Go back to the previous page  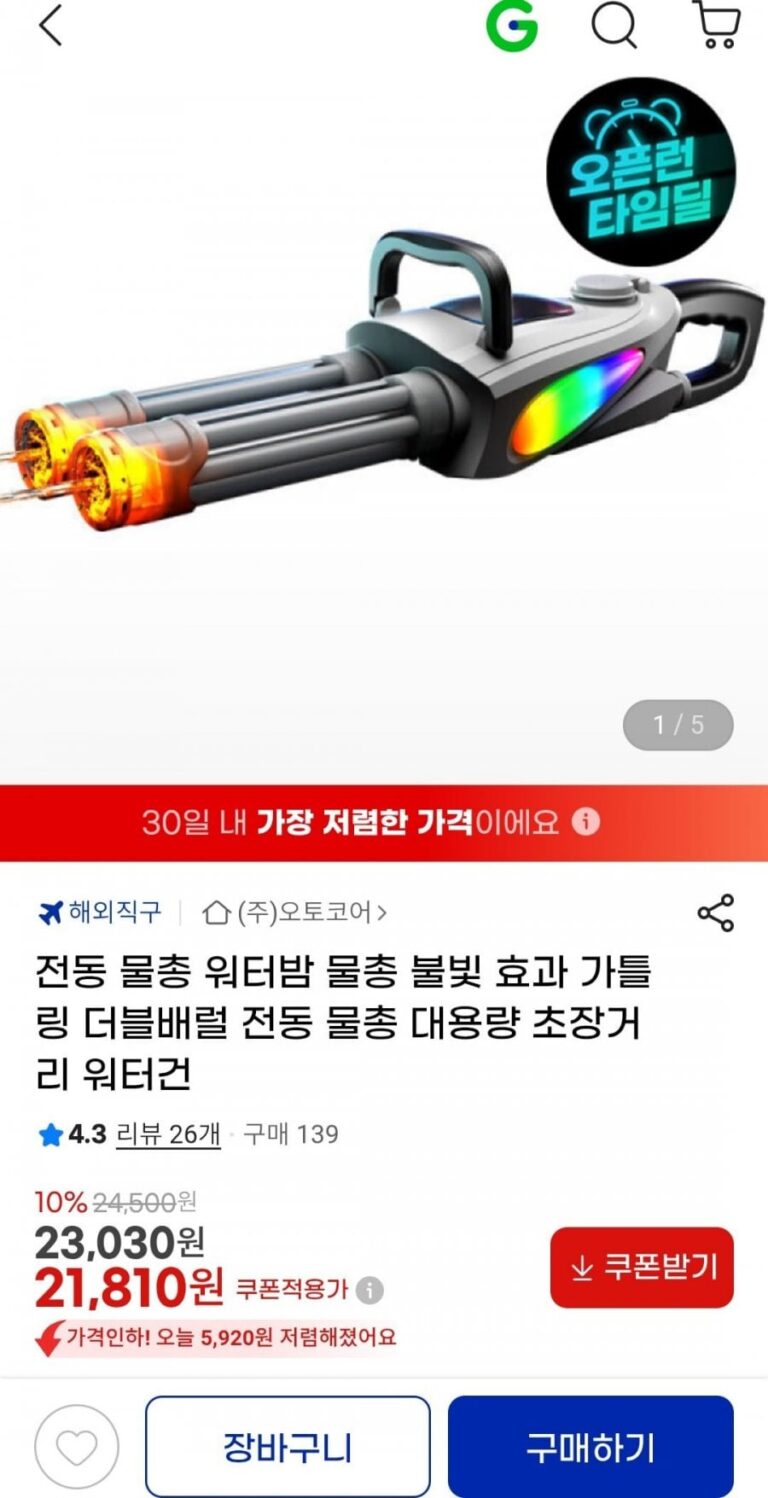50,26
